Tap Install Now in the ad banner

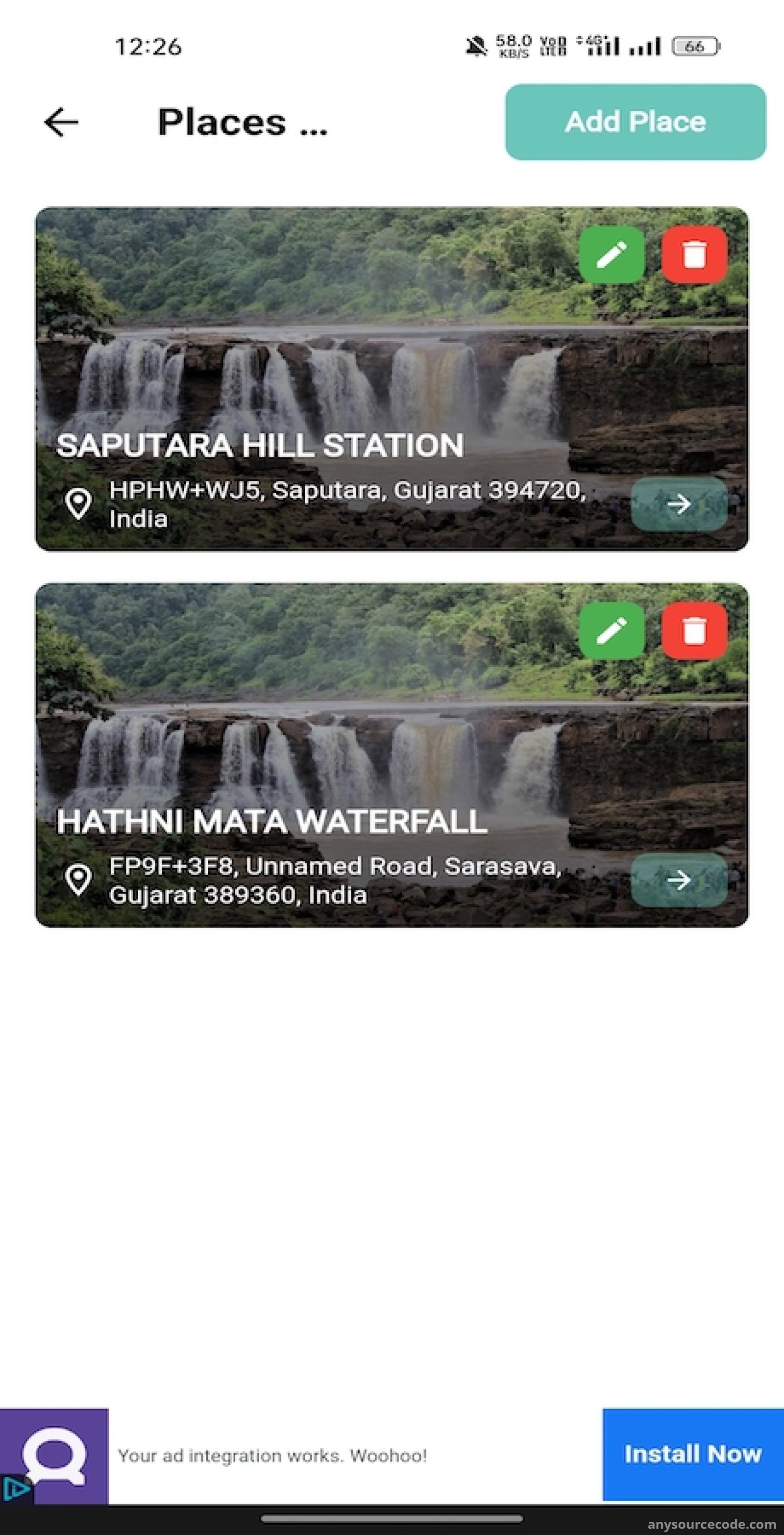693,1455
